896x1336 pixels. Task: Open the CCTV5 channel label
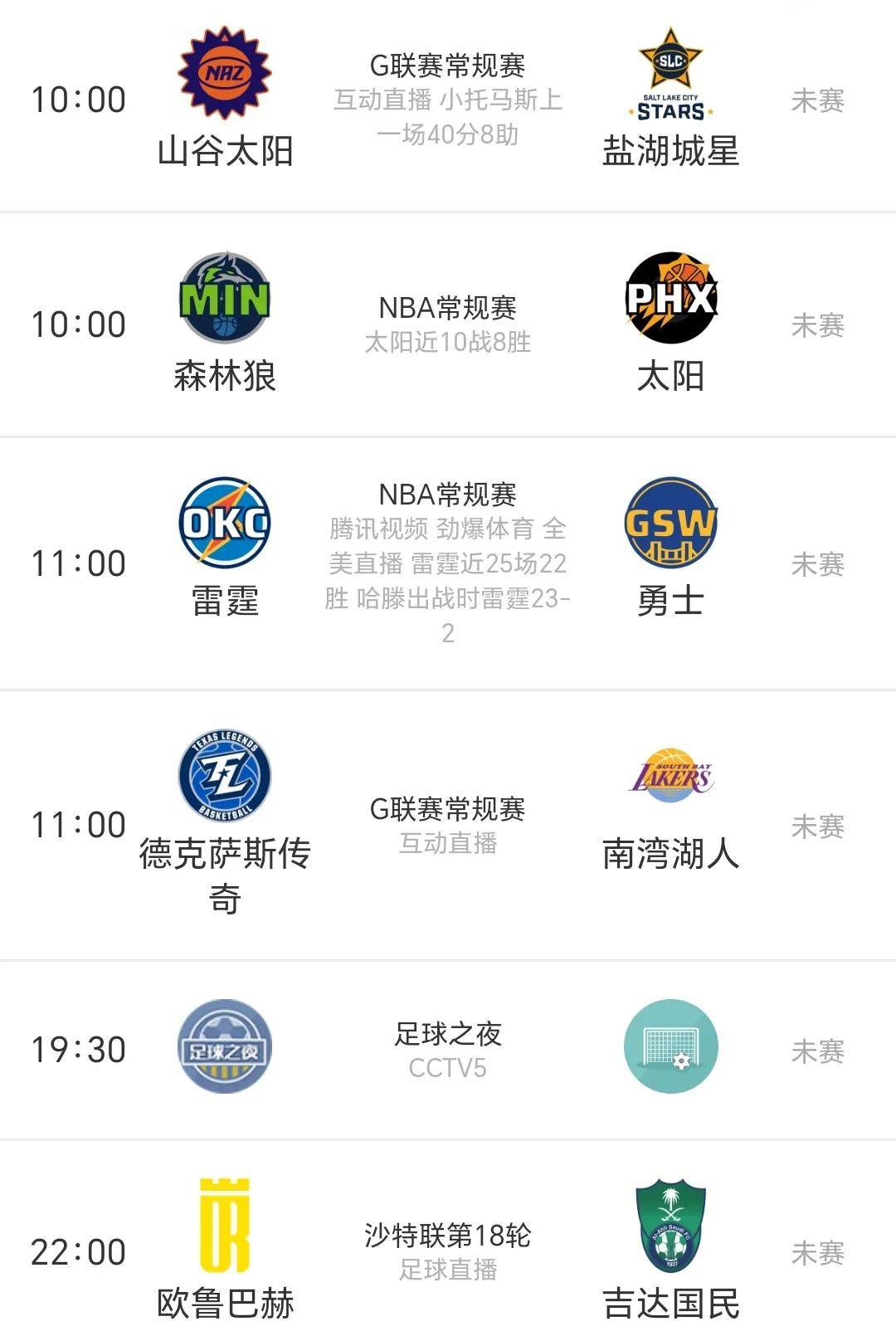[x=448, y=1070]
